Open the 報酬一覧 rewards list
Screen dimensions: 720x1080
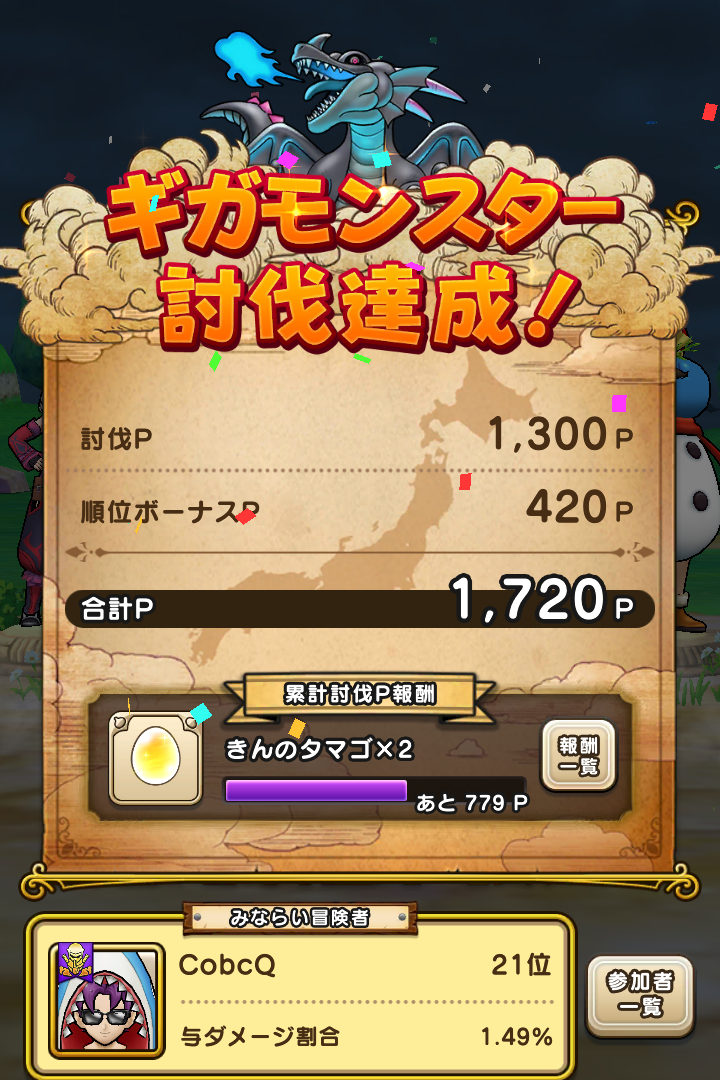point(579,754)
